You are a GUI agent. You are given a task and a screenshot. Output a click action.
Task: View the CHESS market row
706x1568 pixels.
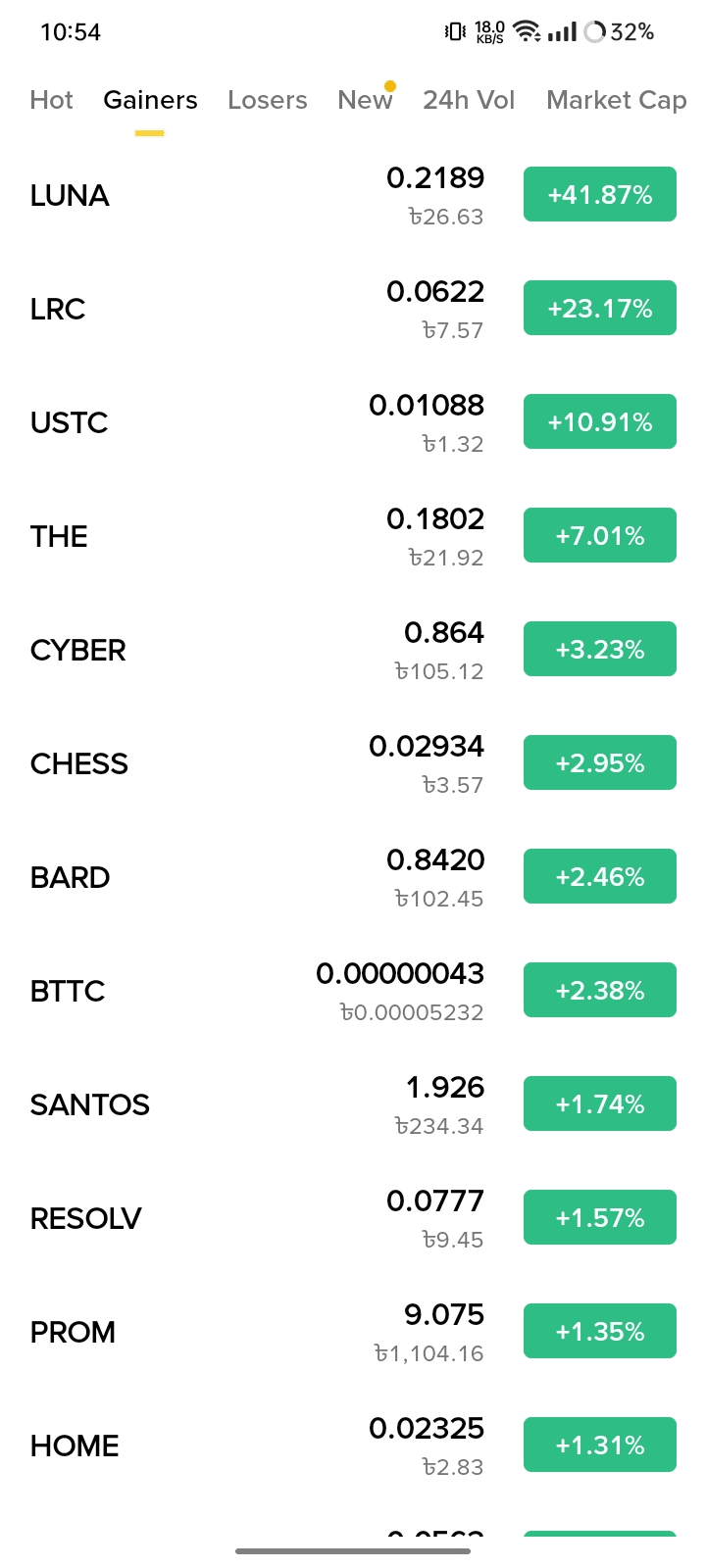coord(79,764)
